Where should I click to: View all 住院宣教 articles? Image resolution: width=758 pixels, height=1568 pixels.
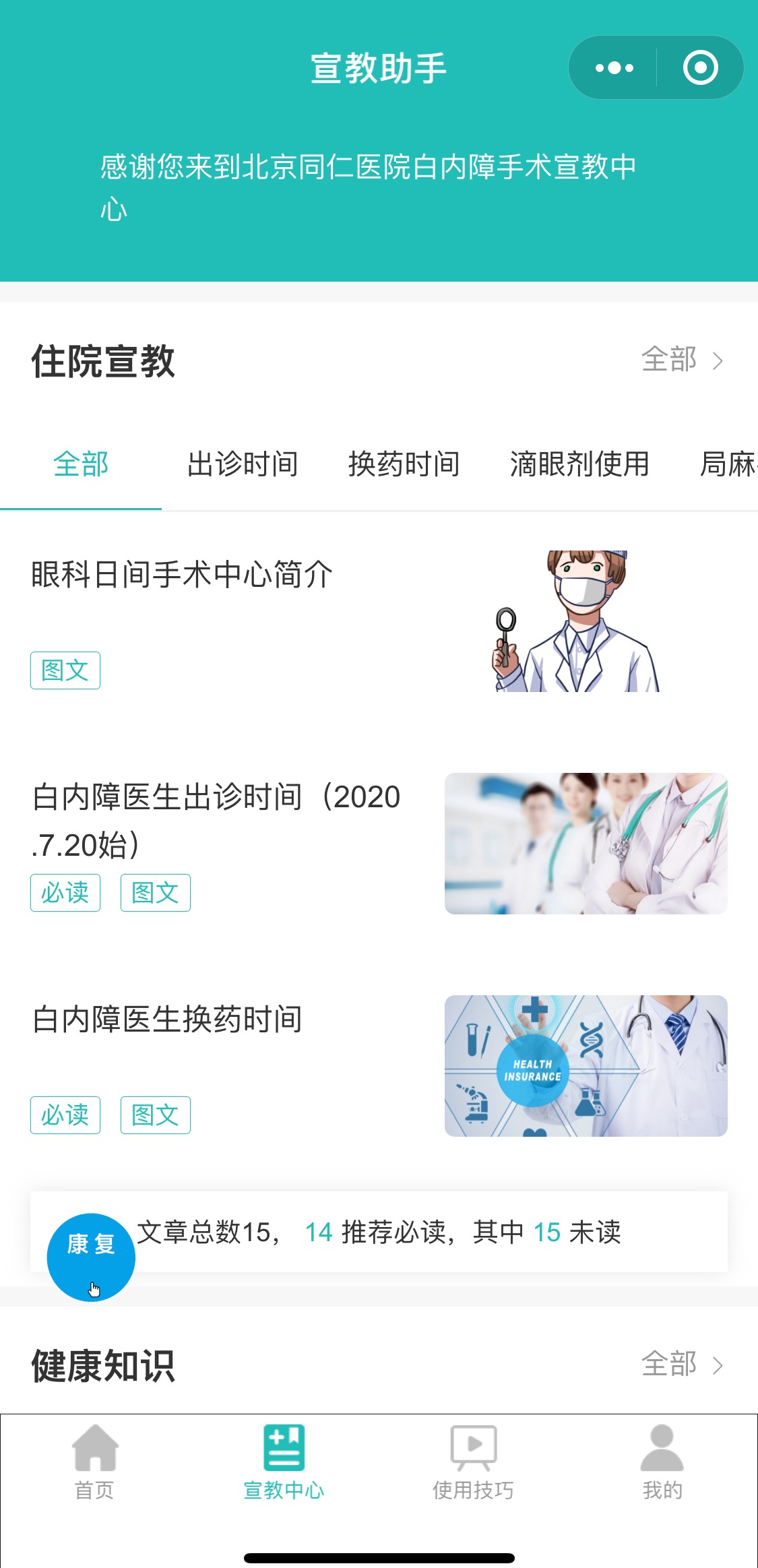682,360
